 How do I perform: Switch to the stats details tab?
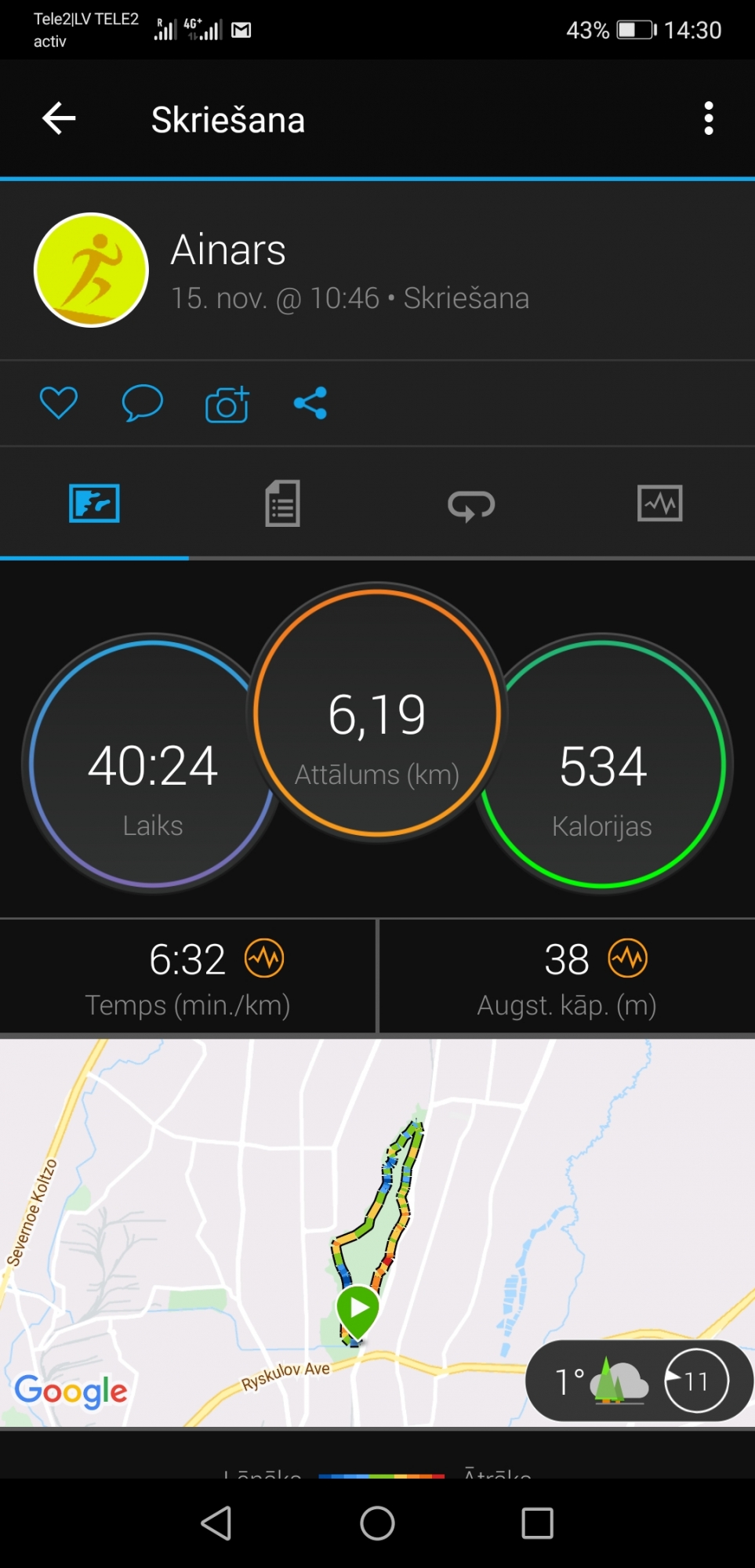pos(282,503)
